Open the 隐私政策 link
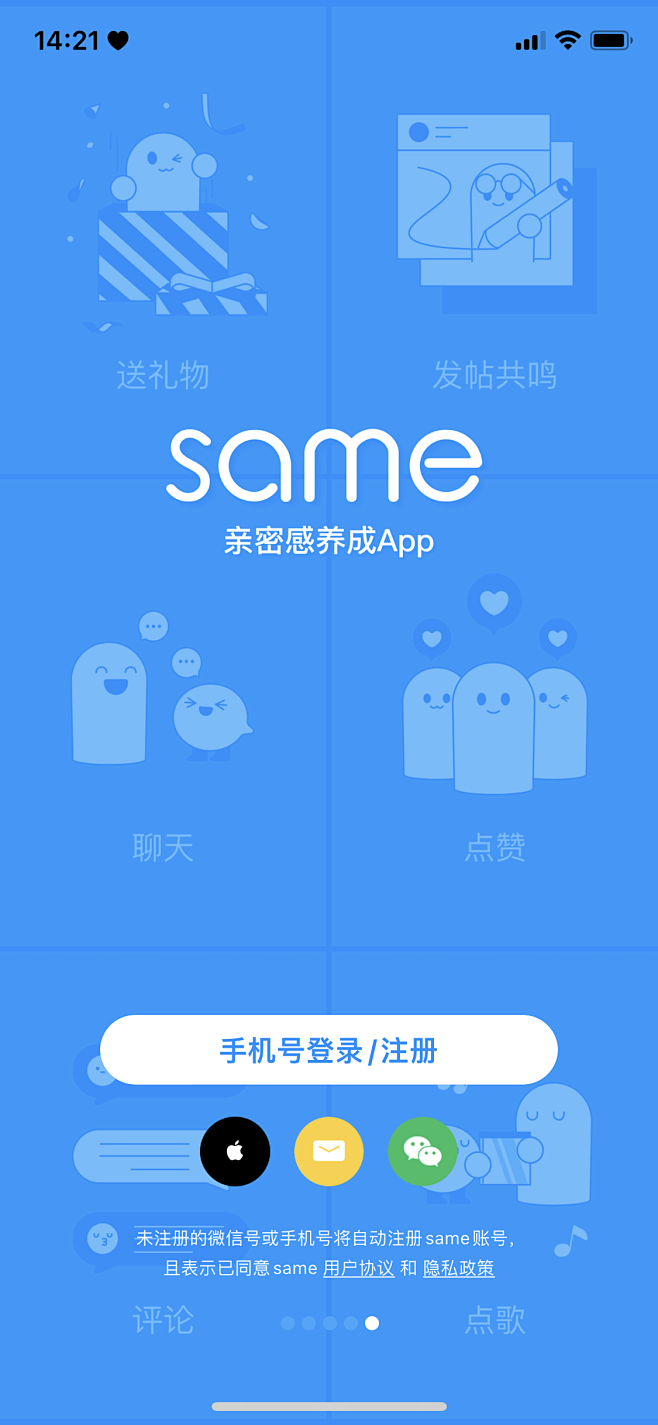 (x=459, y=1268)
